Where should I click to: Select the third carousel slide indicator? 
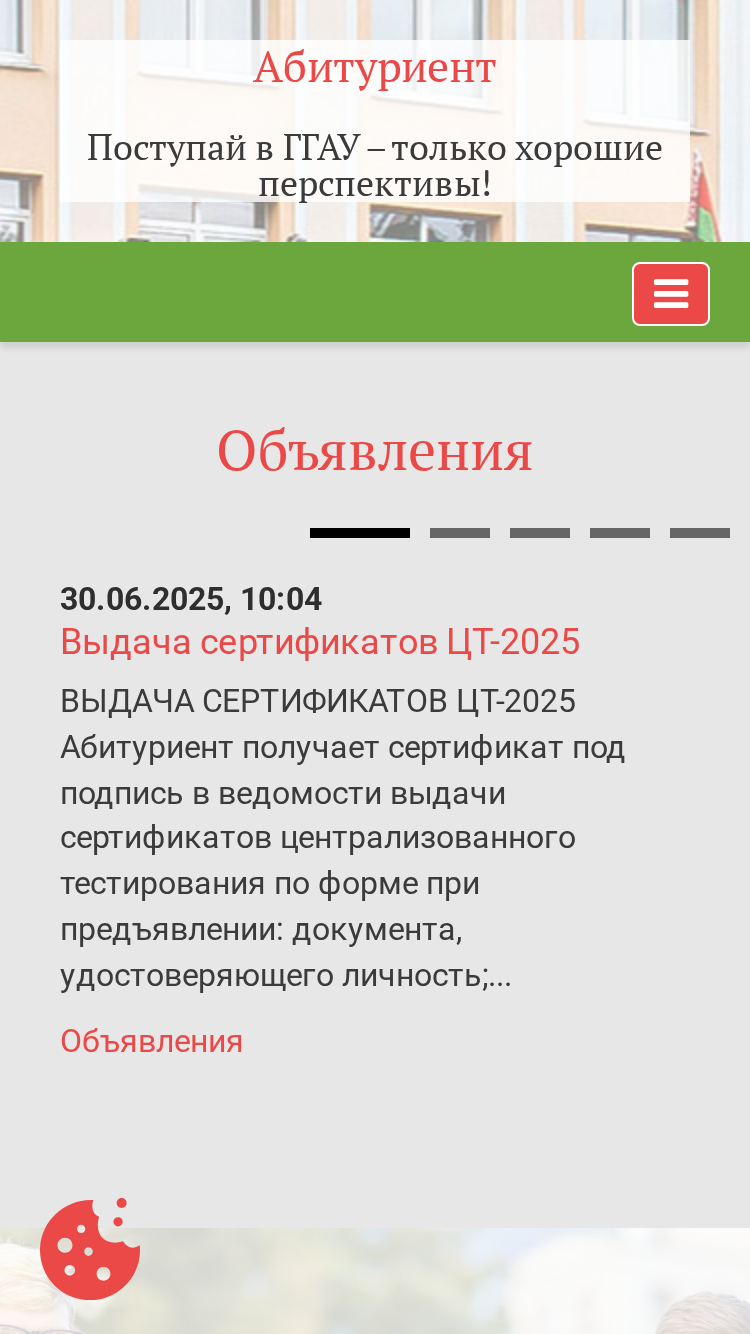(x=540, y=533)
